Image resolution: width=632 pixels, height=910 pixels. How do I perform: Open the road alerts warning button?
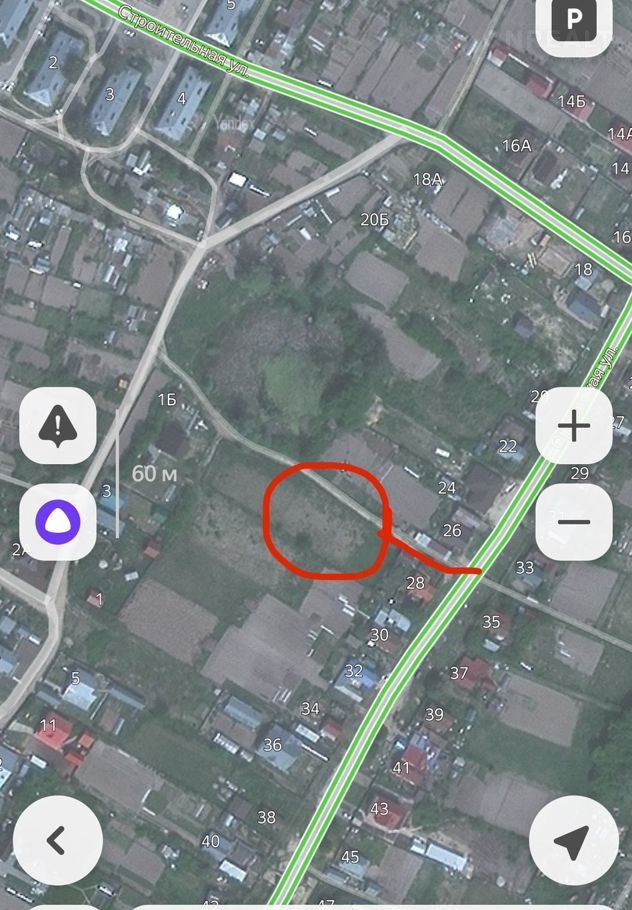[58, 427]
